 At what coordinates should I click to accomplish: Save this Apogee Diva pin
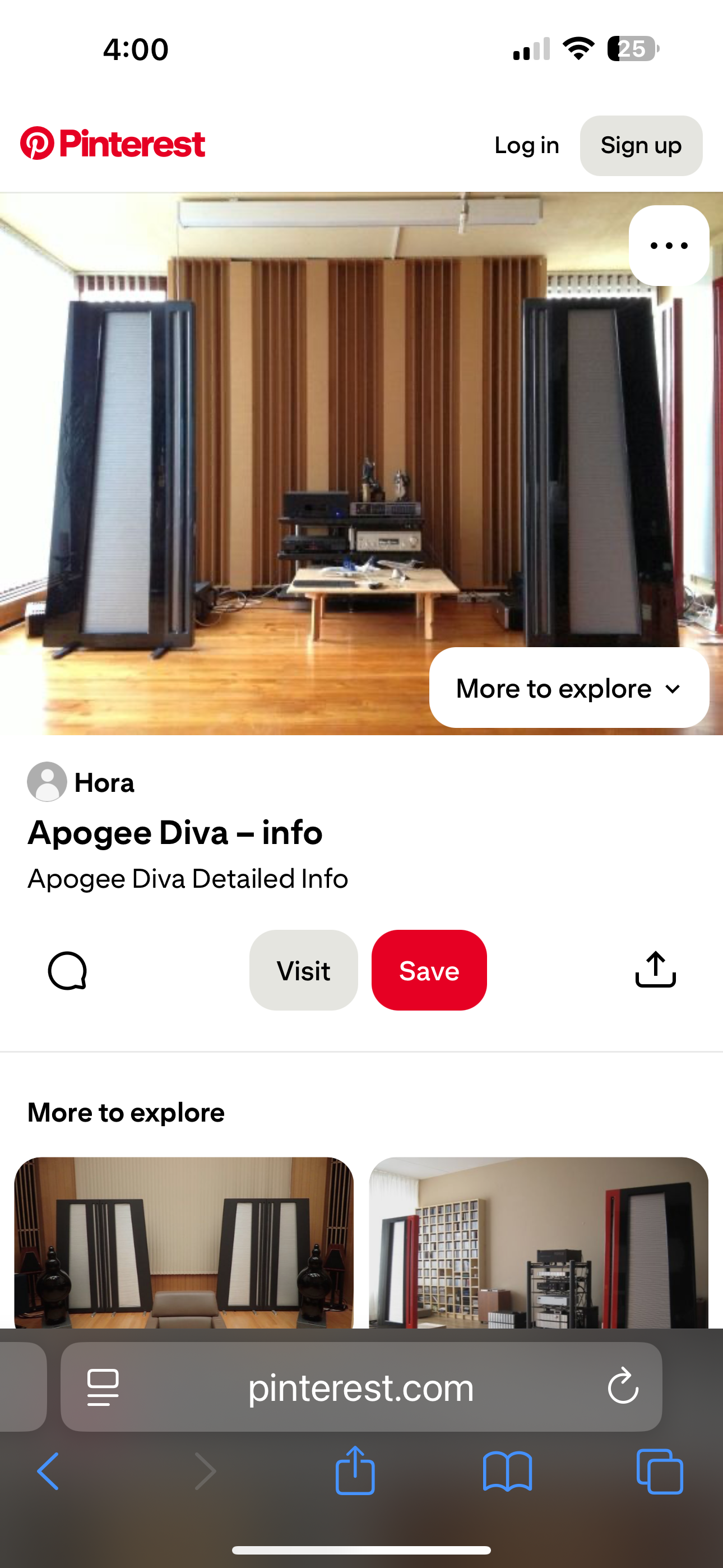point(429,970)
